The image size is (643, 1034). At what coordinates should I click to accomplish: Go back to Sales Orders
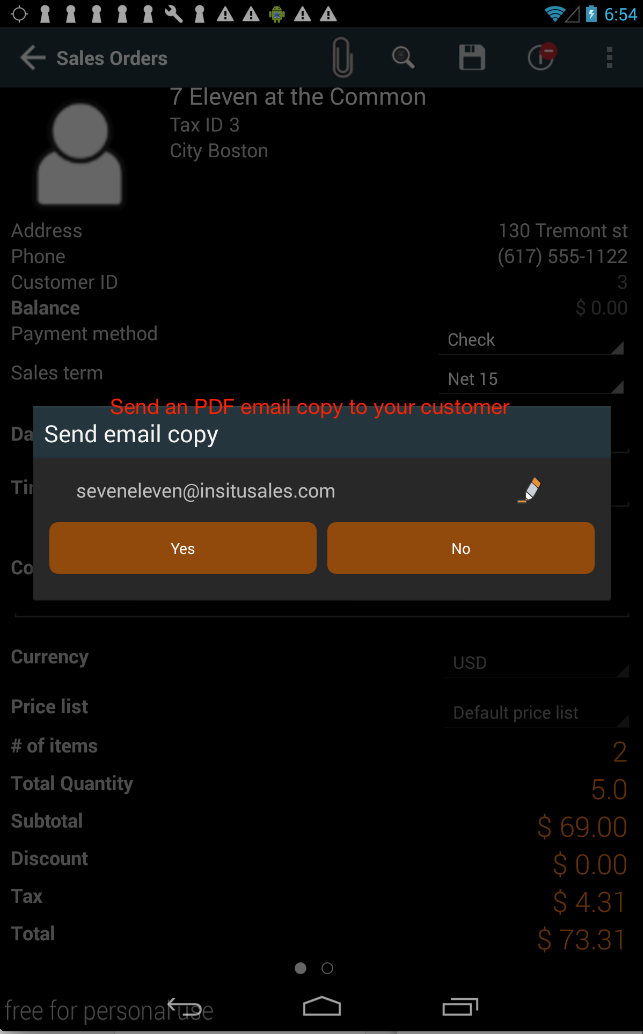click(x=34, y=58)
